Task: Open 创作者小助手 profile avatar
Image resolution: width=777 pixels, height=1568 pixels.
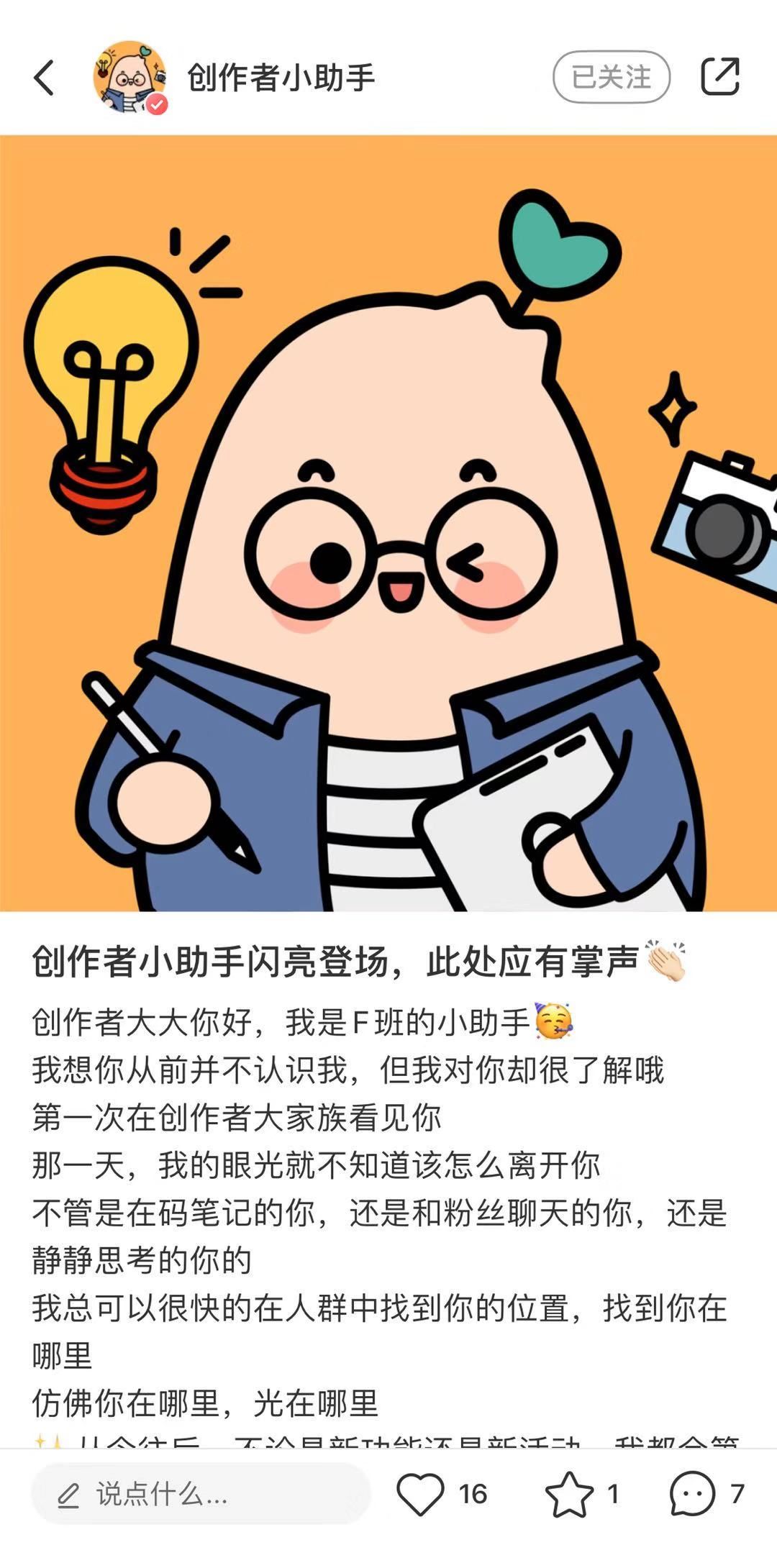Action: (x=129, y=77)
